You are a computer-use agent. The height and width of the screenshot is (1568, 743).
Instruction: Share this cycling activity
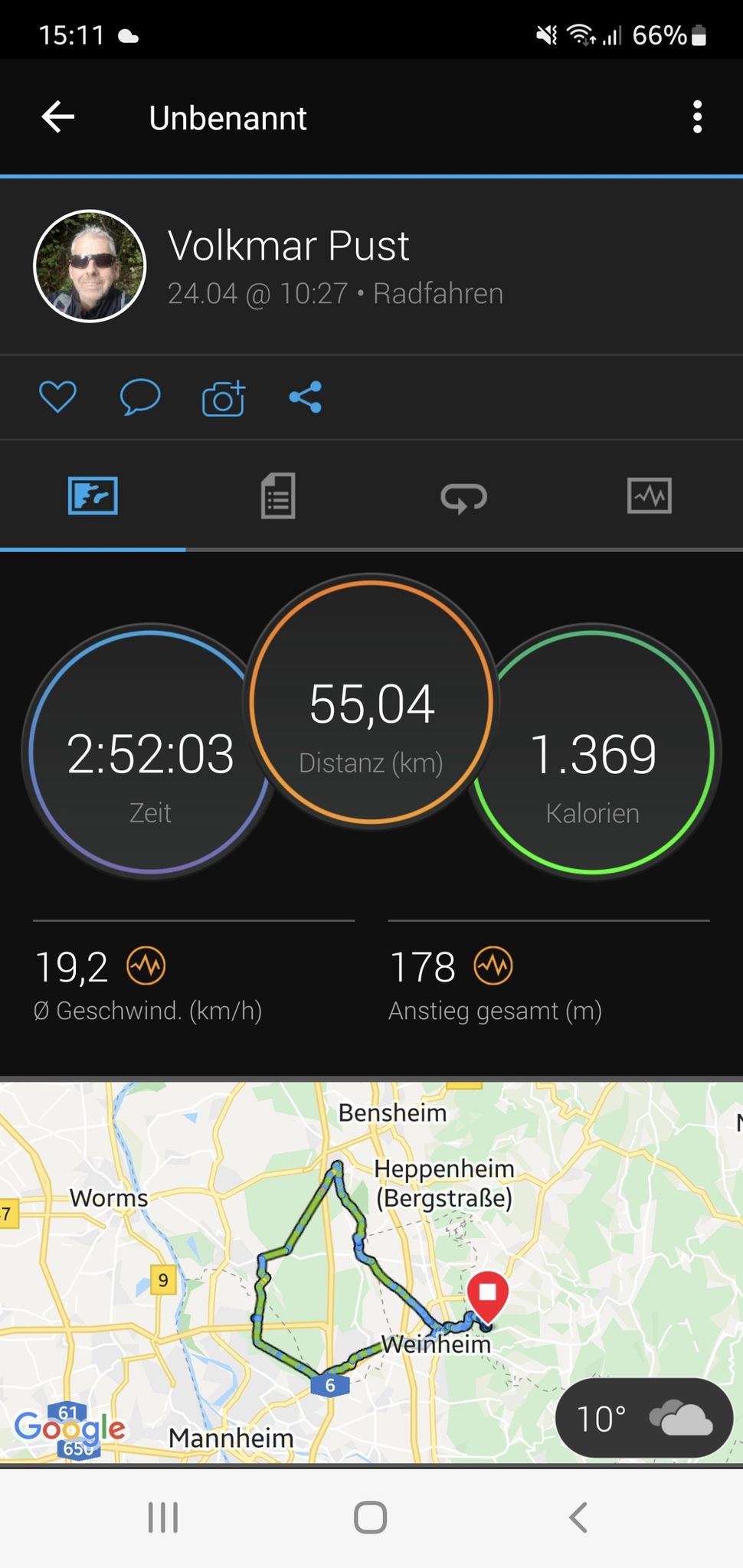306,397
